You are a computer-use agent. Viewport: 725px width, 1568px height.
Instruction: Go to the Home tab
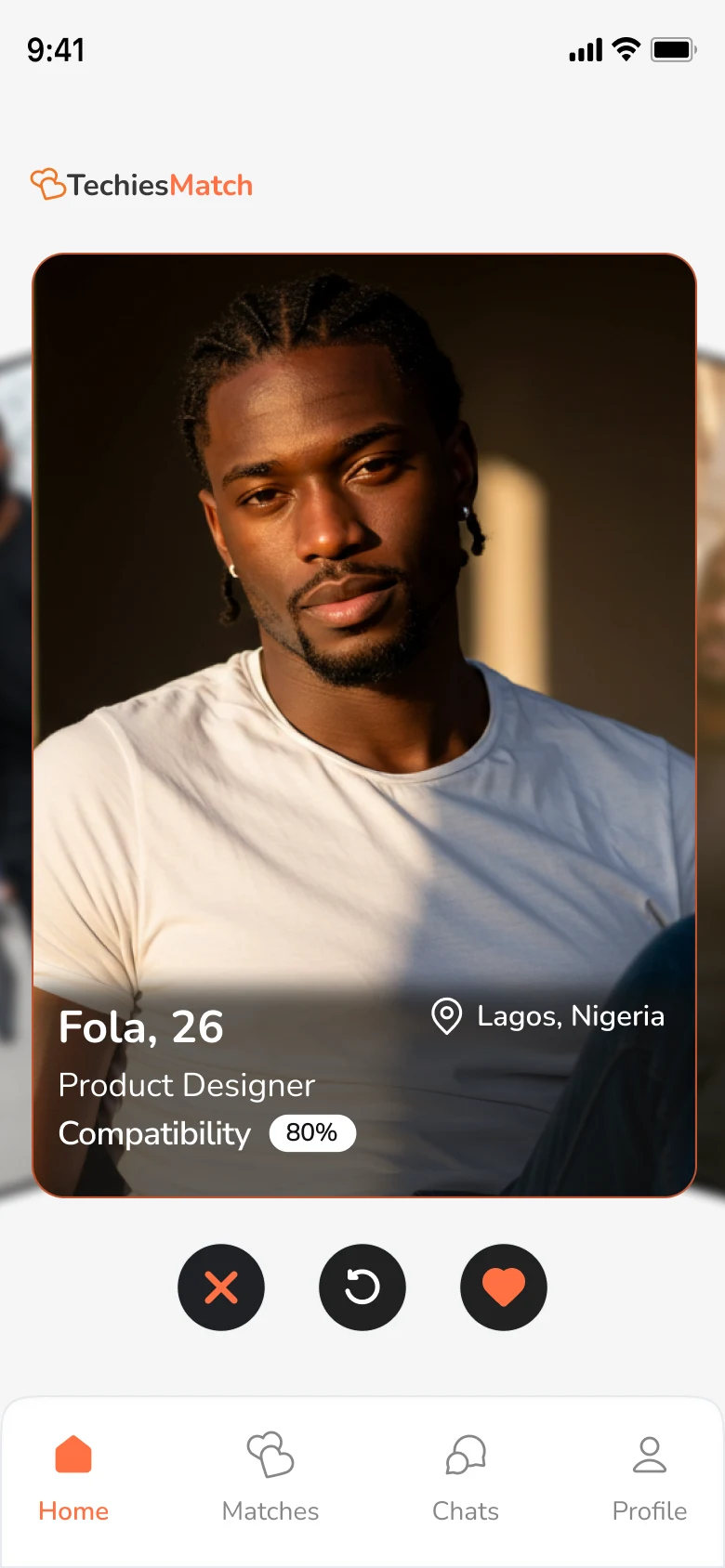pos(73,1477)
